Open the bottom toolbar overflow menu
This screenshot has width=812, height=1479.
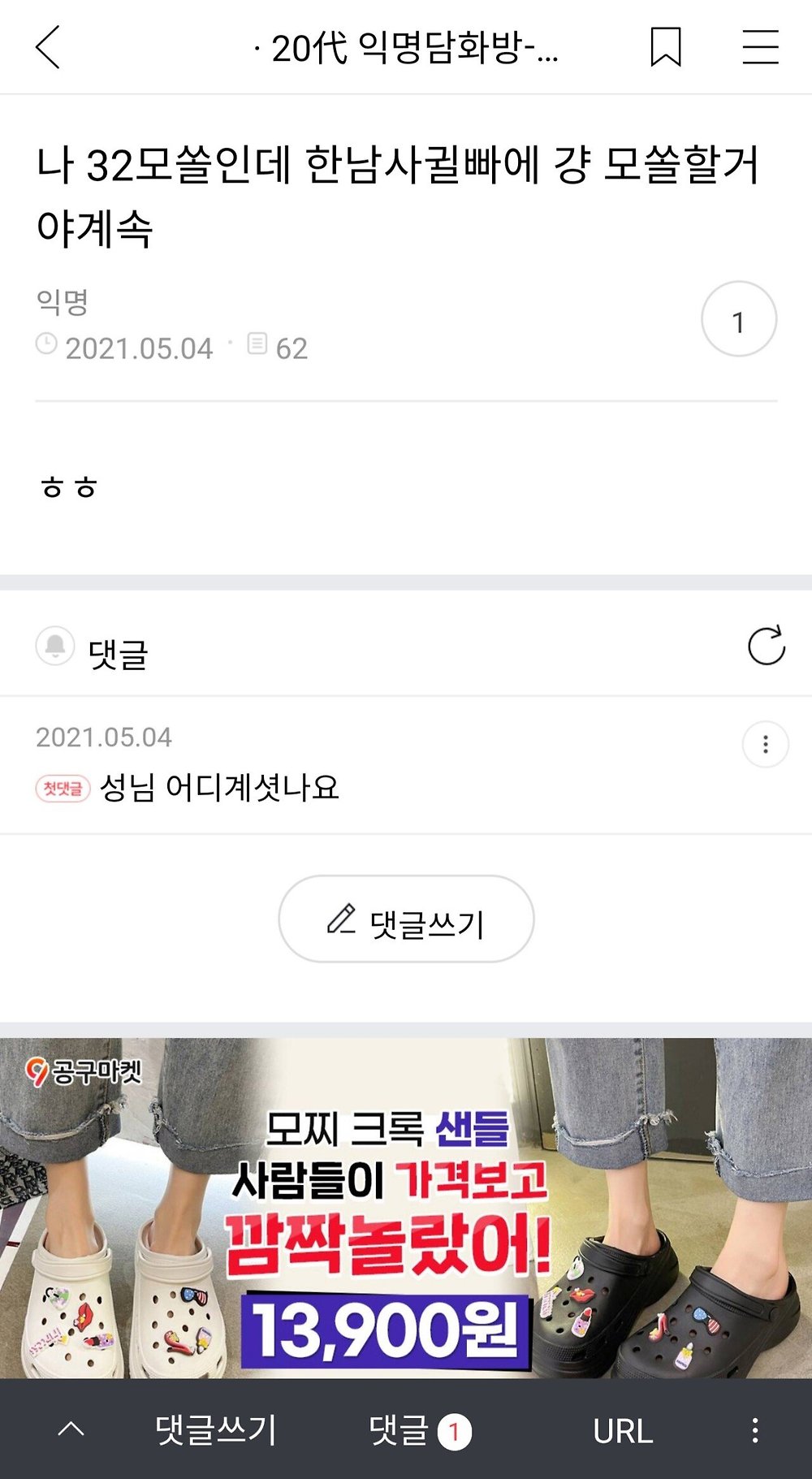tap(755, 1430)
